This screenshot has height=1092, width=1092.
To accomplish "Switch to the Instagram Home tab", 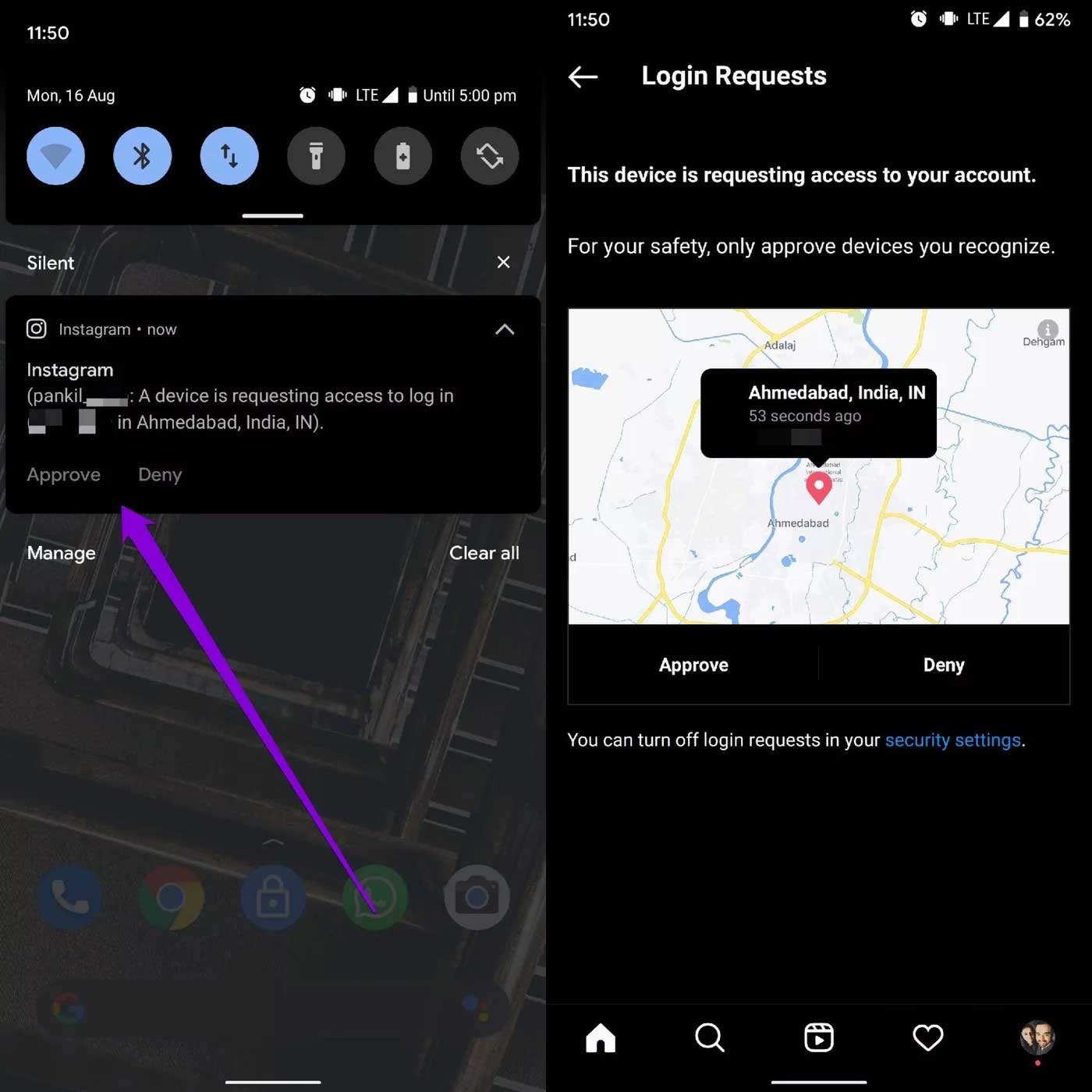I will point(601,1037).
